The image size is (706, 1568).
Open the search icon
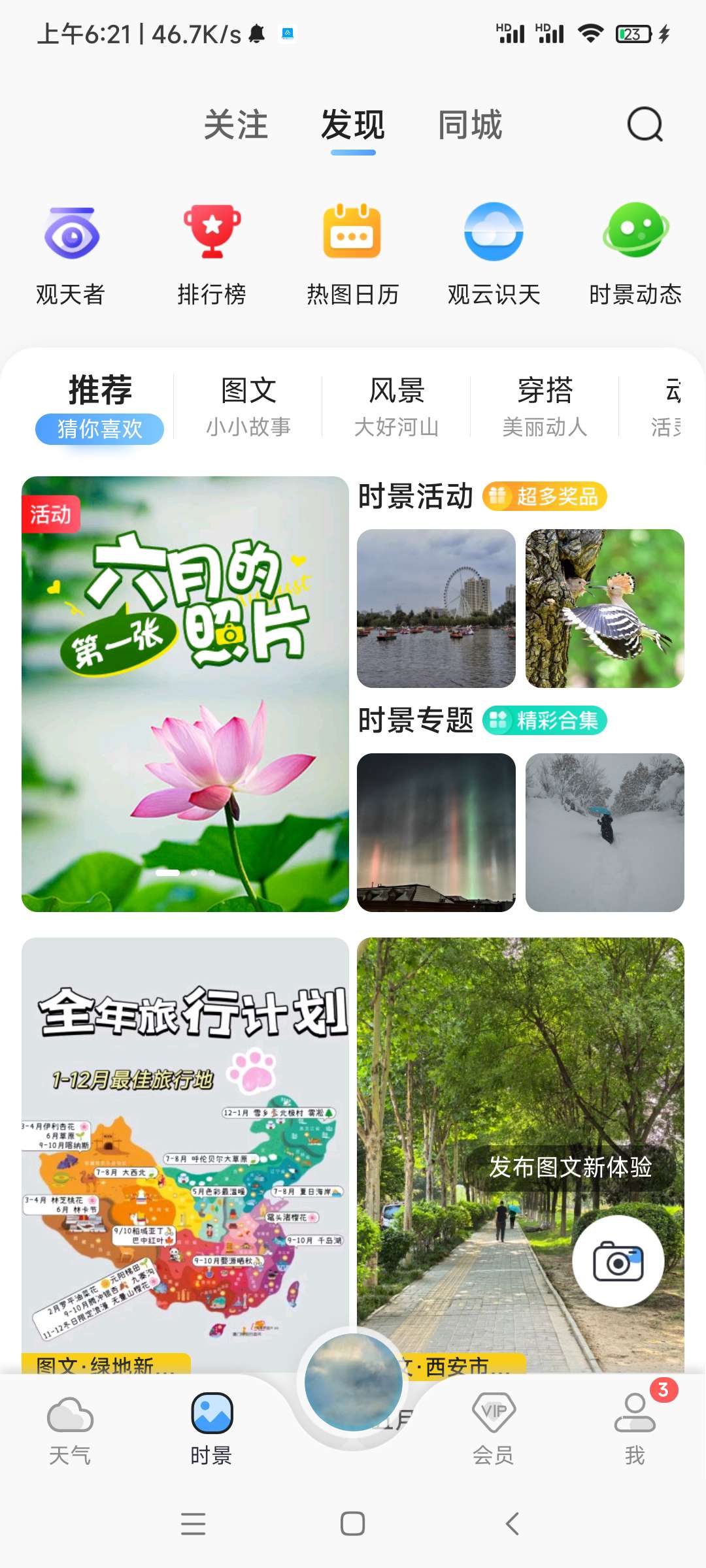coord(645,124)
